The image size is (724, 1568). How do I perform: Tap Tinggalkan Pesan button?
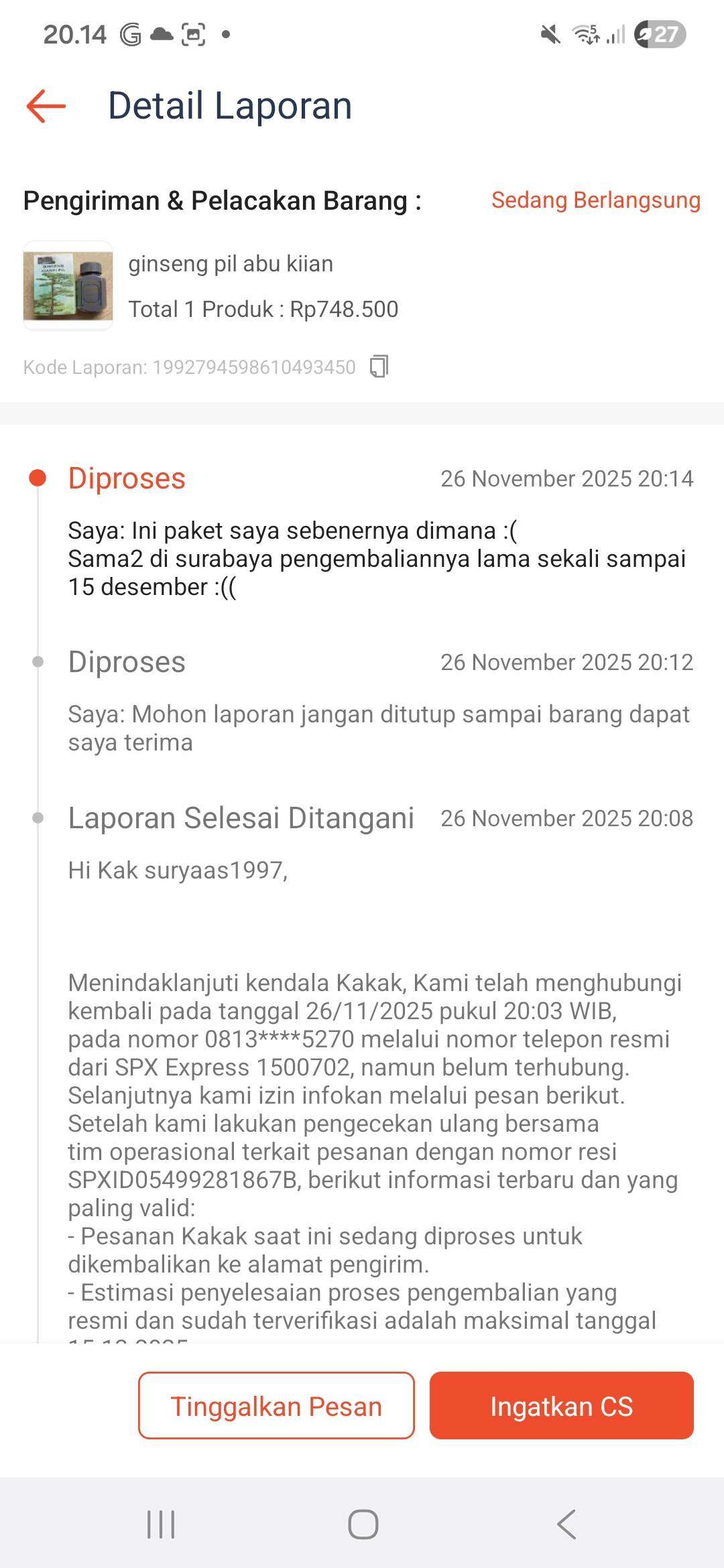[x=276, y=1406]
